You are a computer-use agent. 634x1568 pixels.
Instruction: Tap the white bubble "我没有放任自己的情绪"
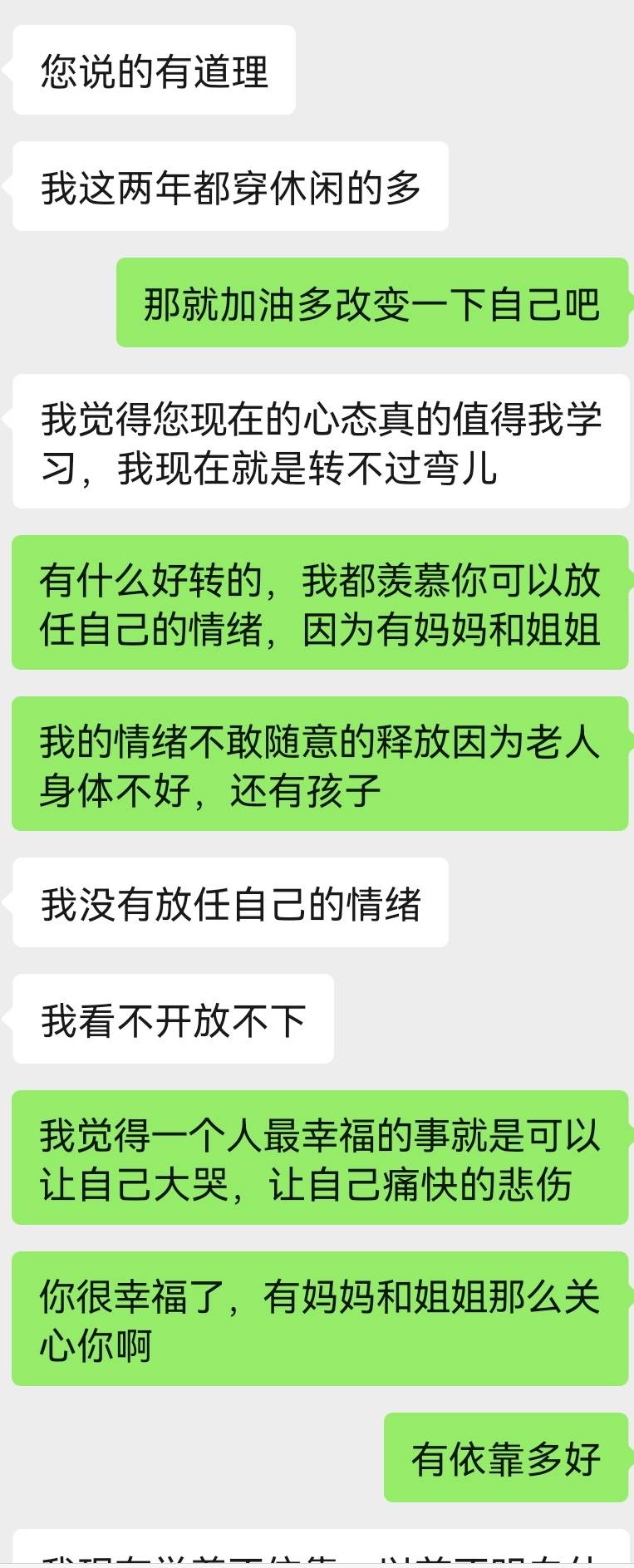click(x=229, y=903)
